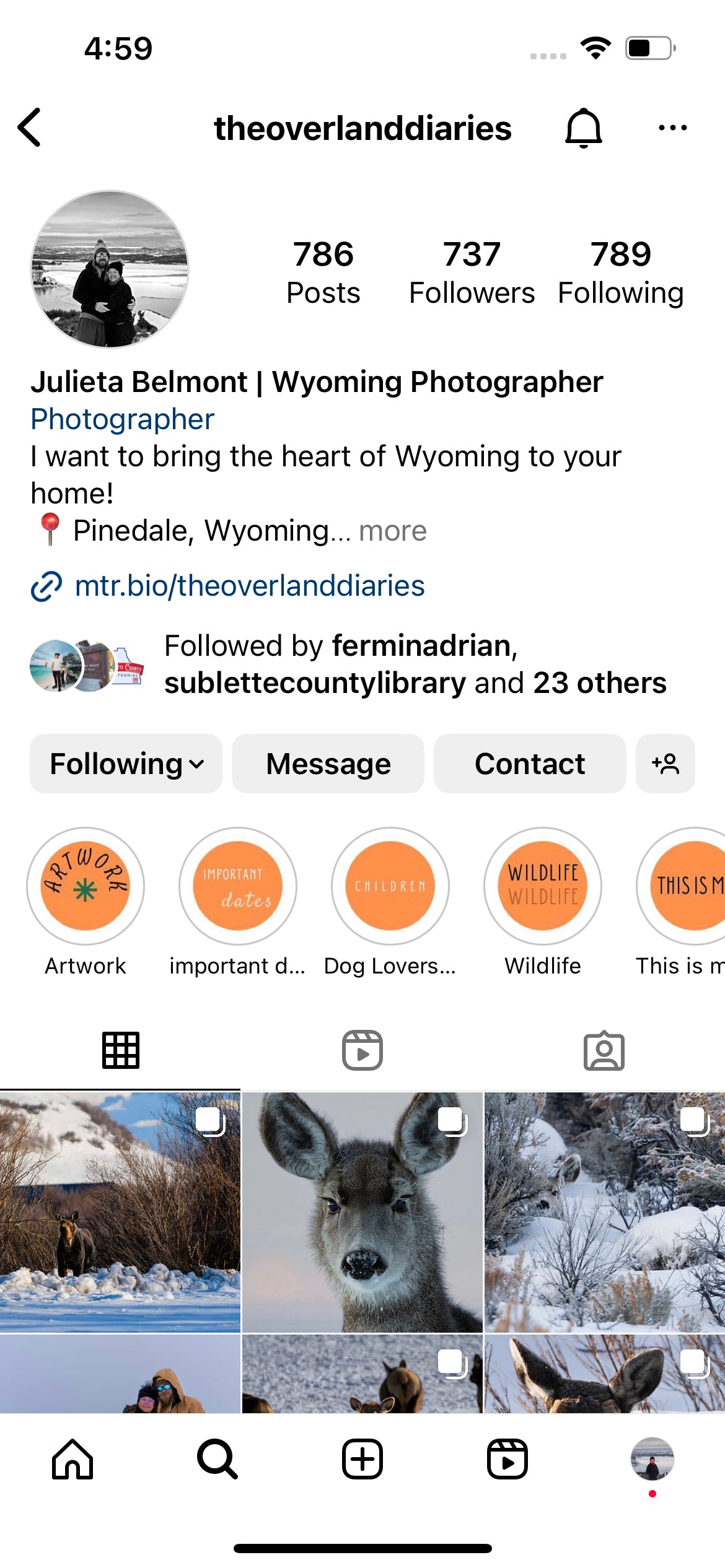This screenshot has width=725, height=1568.
Task: Open the three-dot options menu
Action: pyautogui.click(x=672, y=128)
